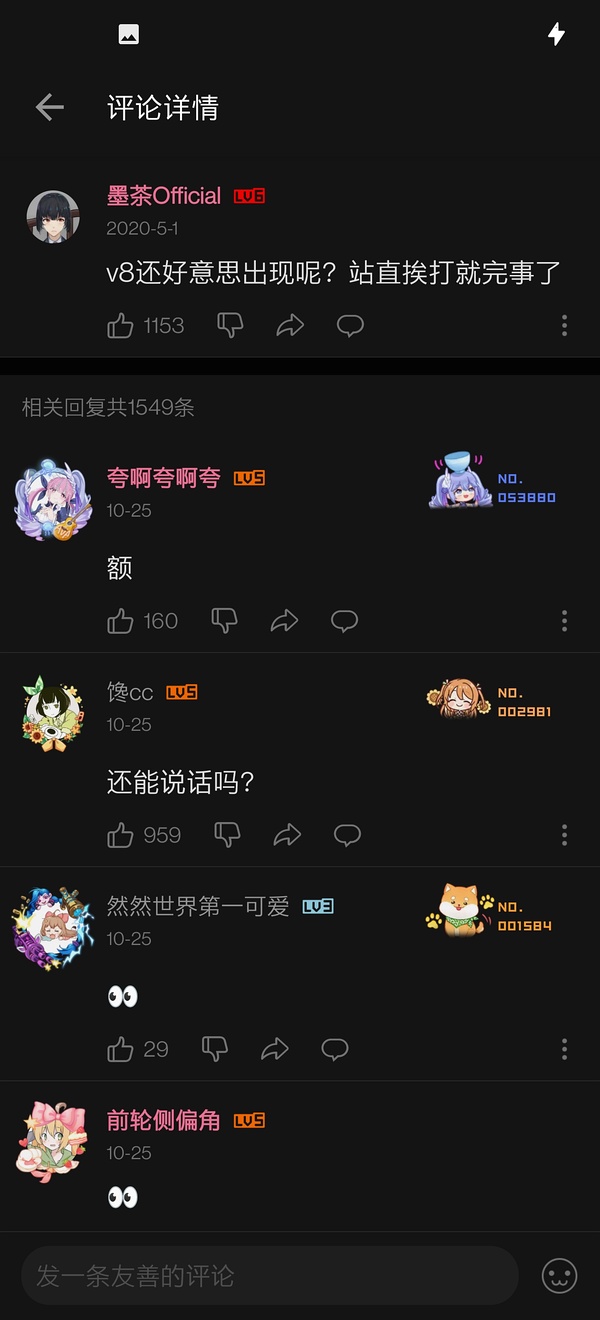
Task: Dislike 馋cc's reply
Action: click(227, 835)
